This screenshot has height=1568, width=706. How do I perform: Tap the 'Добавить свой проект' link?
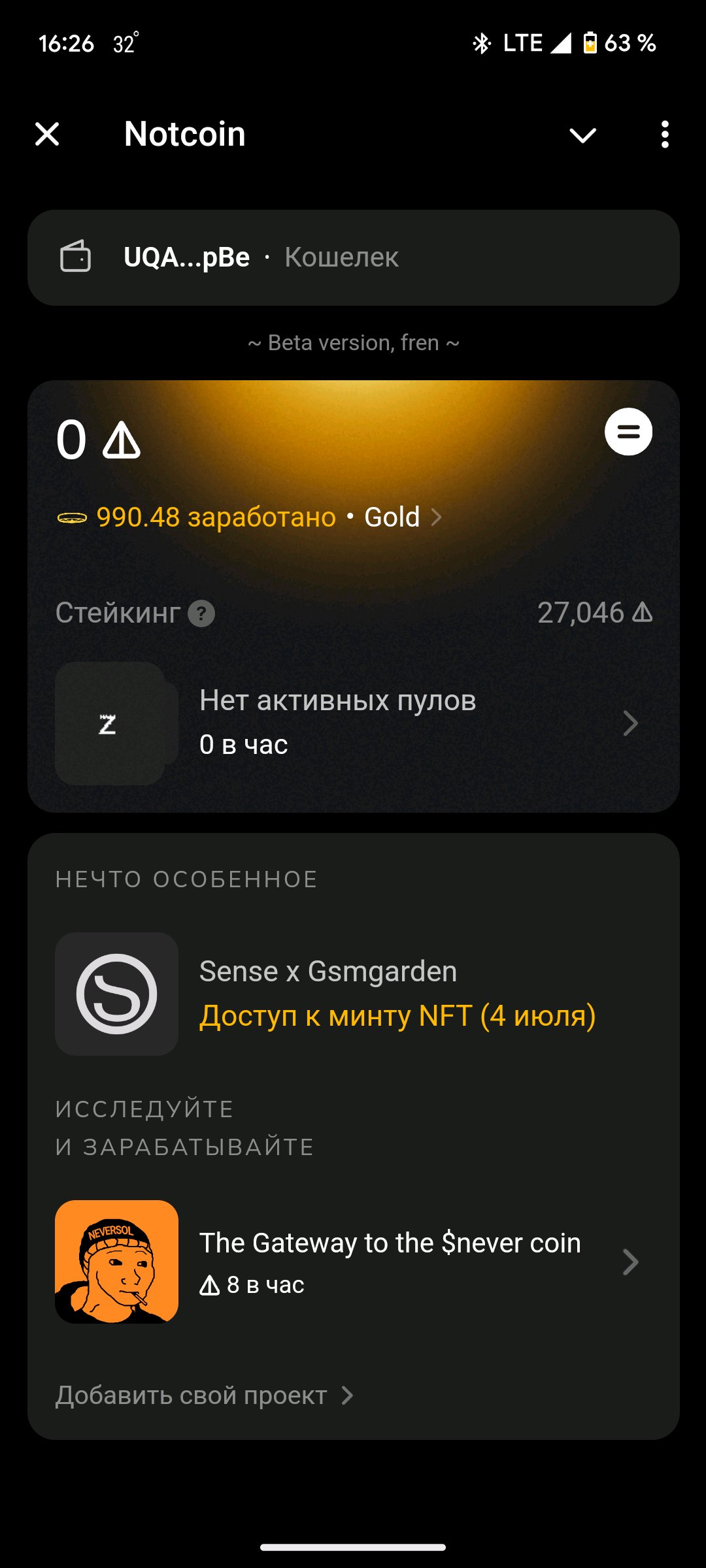click(204, 1396)
